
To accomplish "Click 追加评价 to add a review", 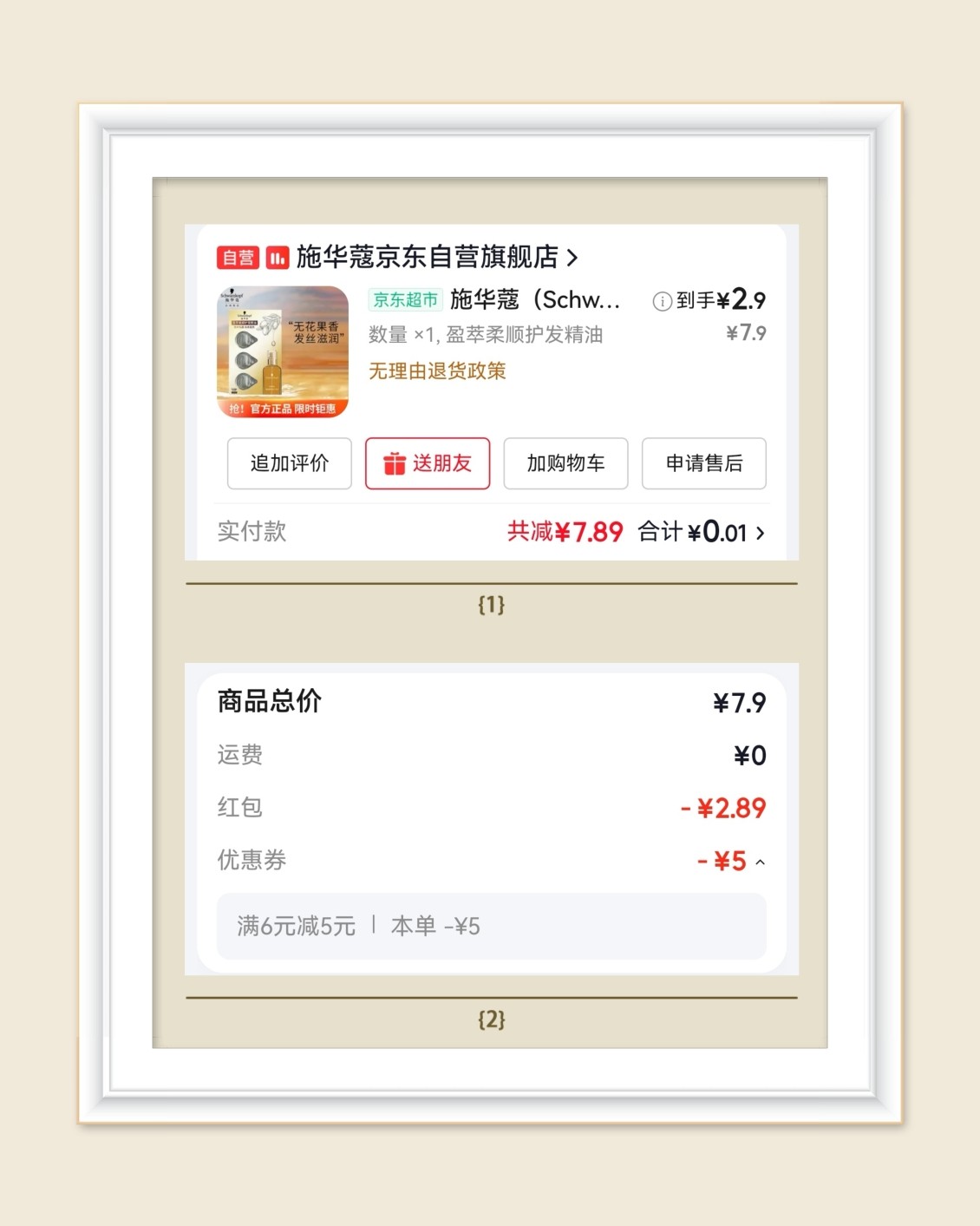I will pyautogui.click(x=289, y=464).
